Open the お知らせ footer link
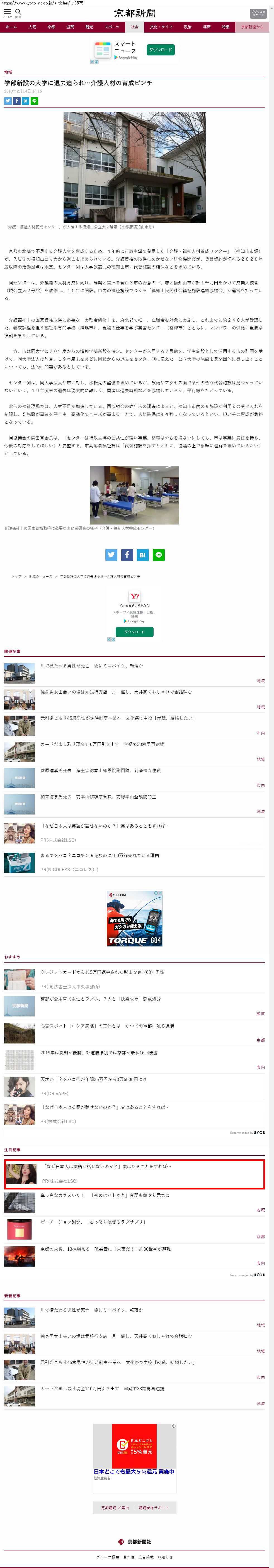Image resolution: width=274 pixels, height=1568 pixels. click(x=165, y=1557)
